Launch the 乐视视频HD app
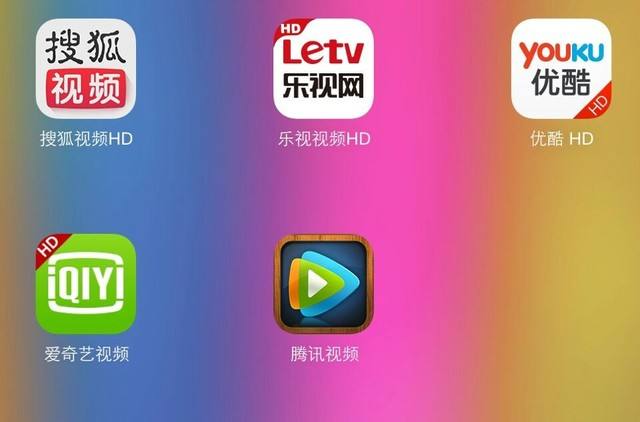Viewport: 640px width, 422px height. point(323,69)
